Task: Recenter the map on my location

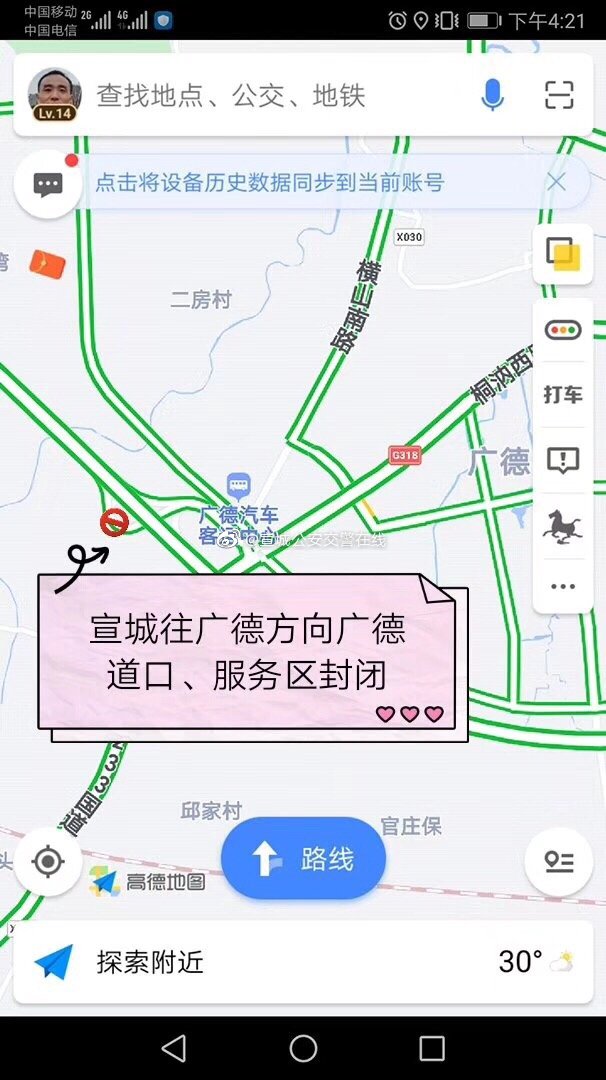Action: [x=47, y=861]
